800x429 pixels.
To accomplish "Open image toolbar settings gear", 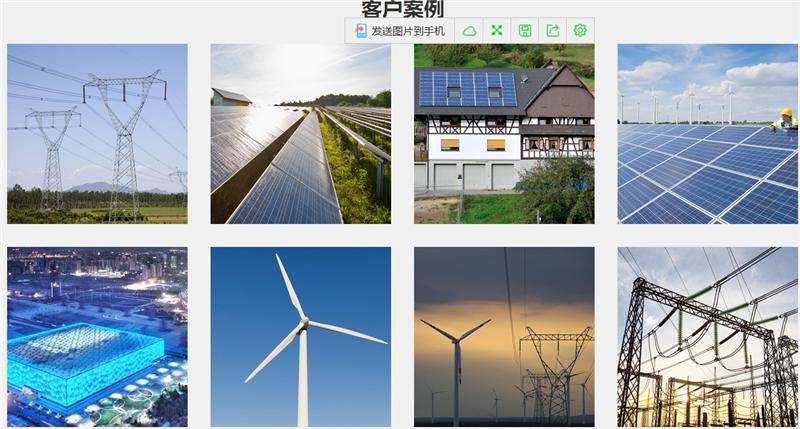I will click(x=580, y=30).
